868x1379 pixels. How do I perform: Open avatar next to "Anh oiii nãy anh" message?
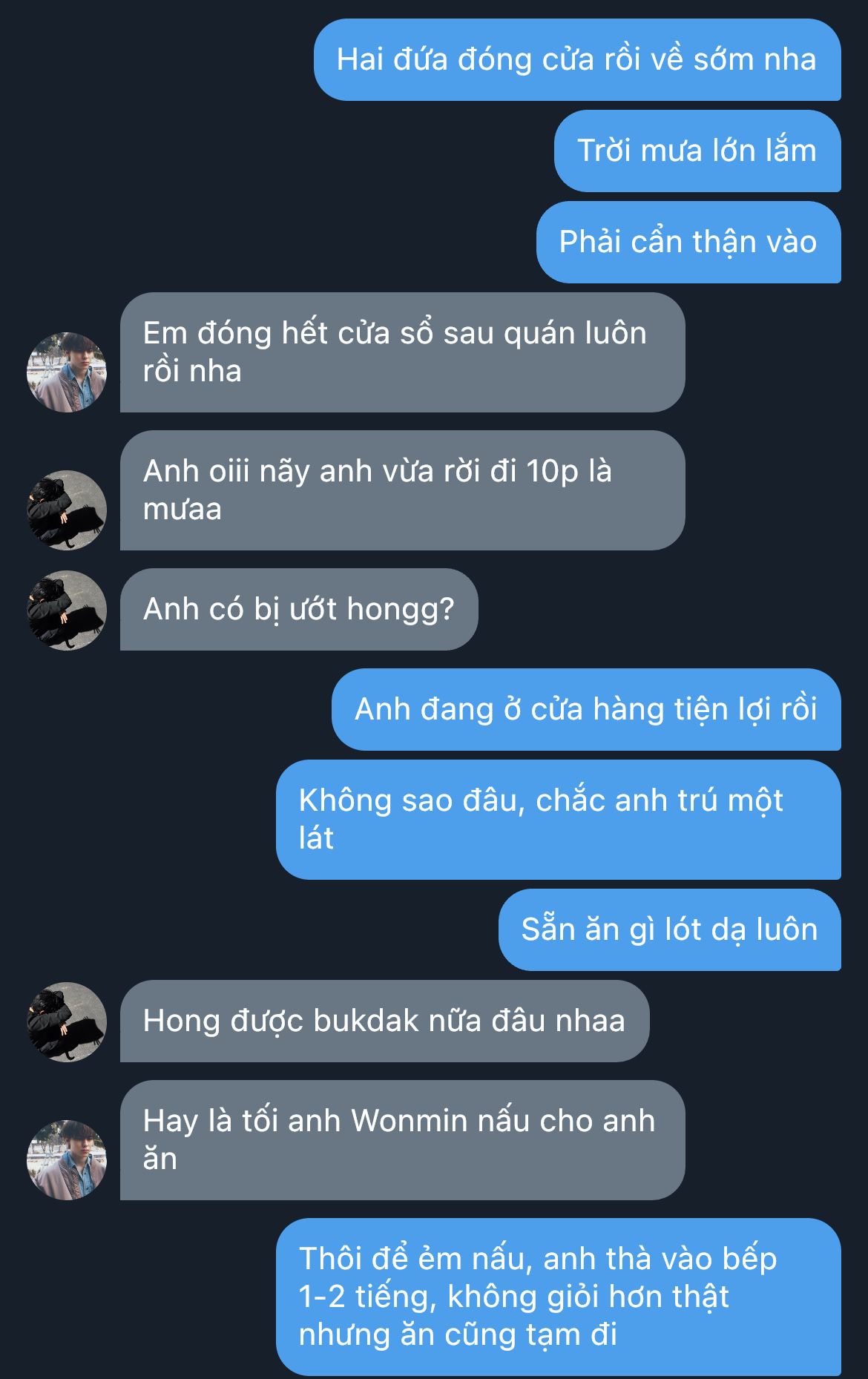coord(67,510)
